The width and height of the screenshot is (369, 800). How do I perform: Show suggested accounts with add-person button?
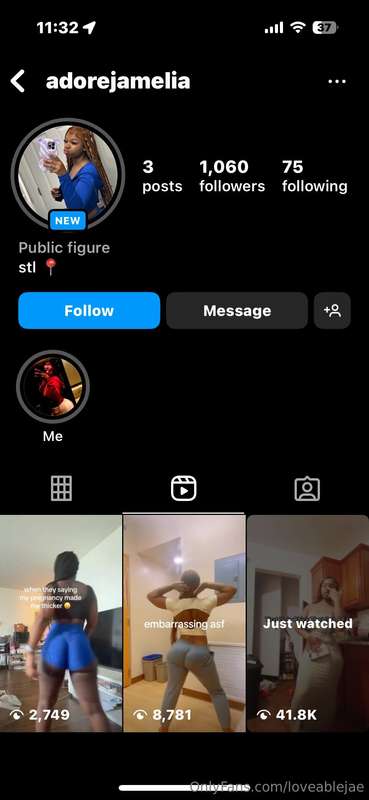[x=332, y=311]
